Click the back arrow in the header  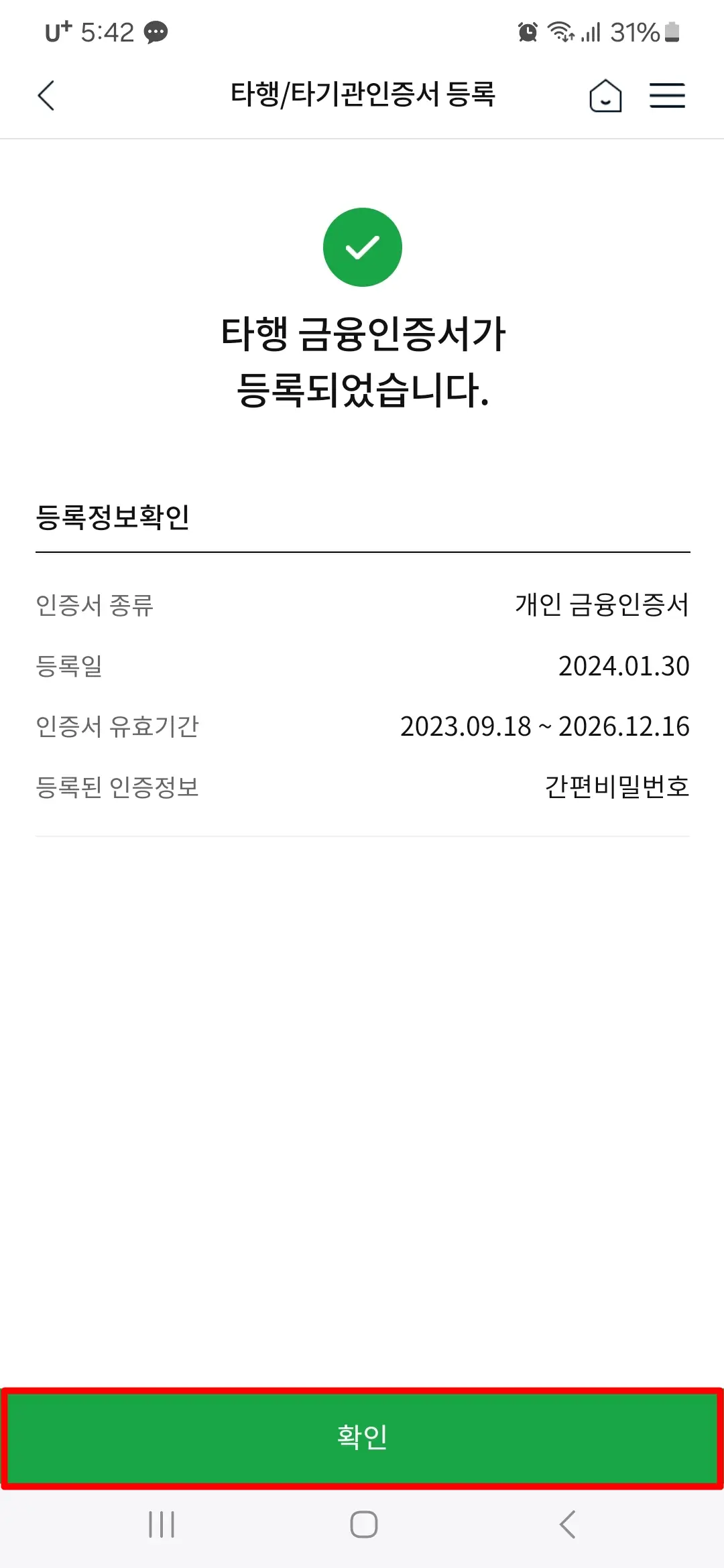[45, 96]
